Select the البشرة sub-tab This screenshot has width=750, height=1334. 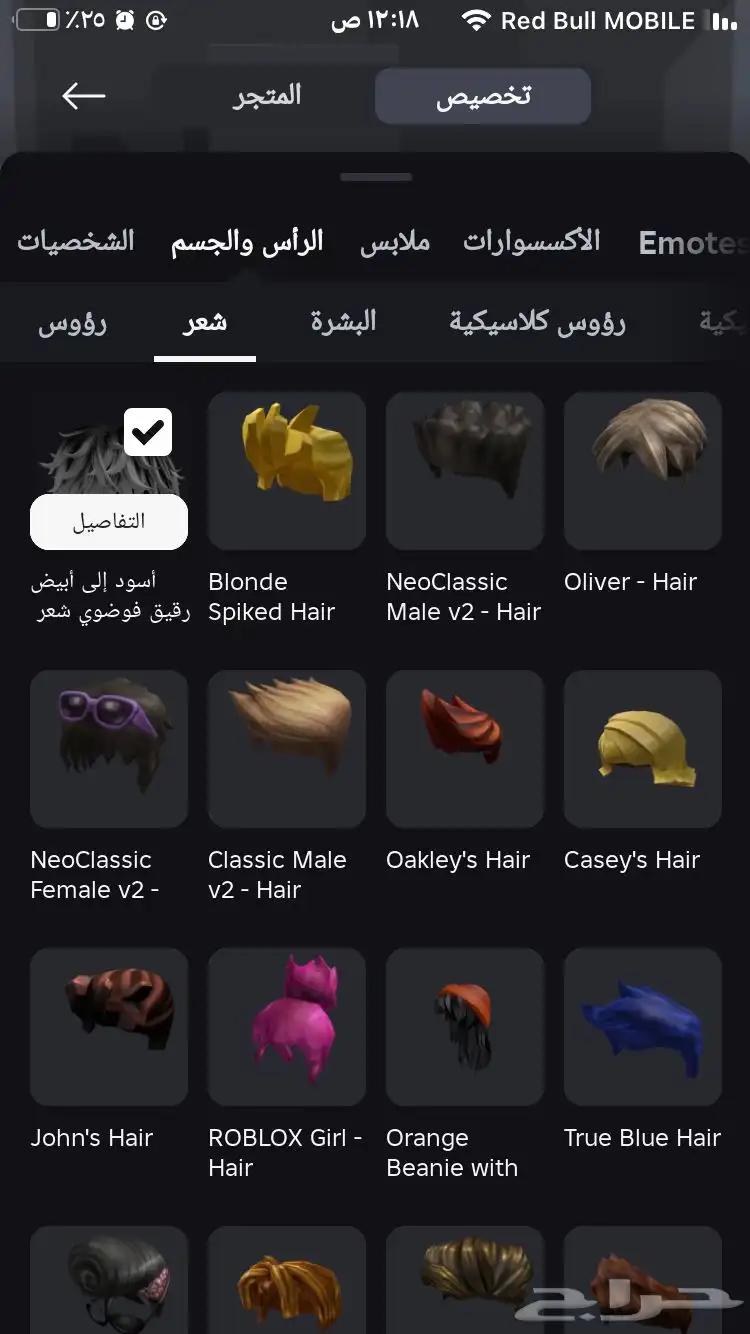[x=343, y=322]
